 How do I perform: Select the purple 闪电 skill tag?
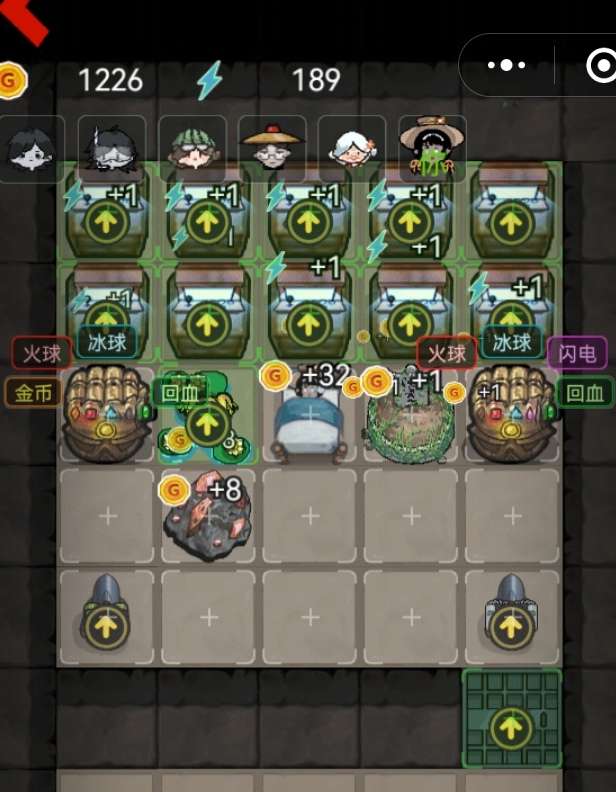[577, 352]
